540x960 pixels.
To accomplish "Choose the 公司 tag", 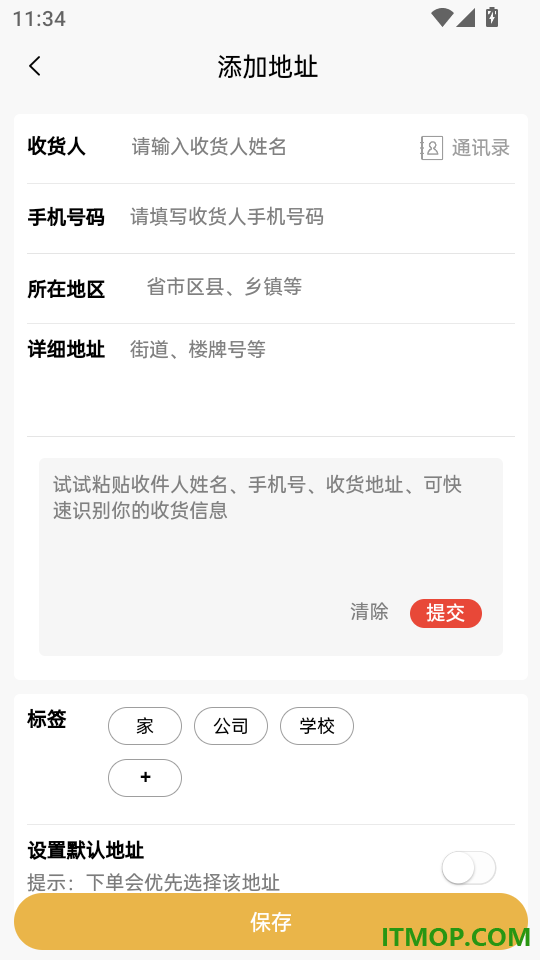I will click(231, 726).
